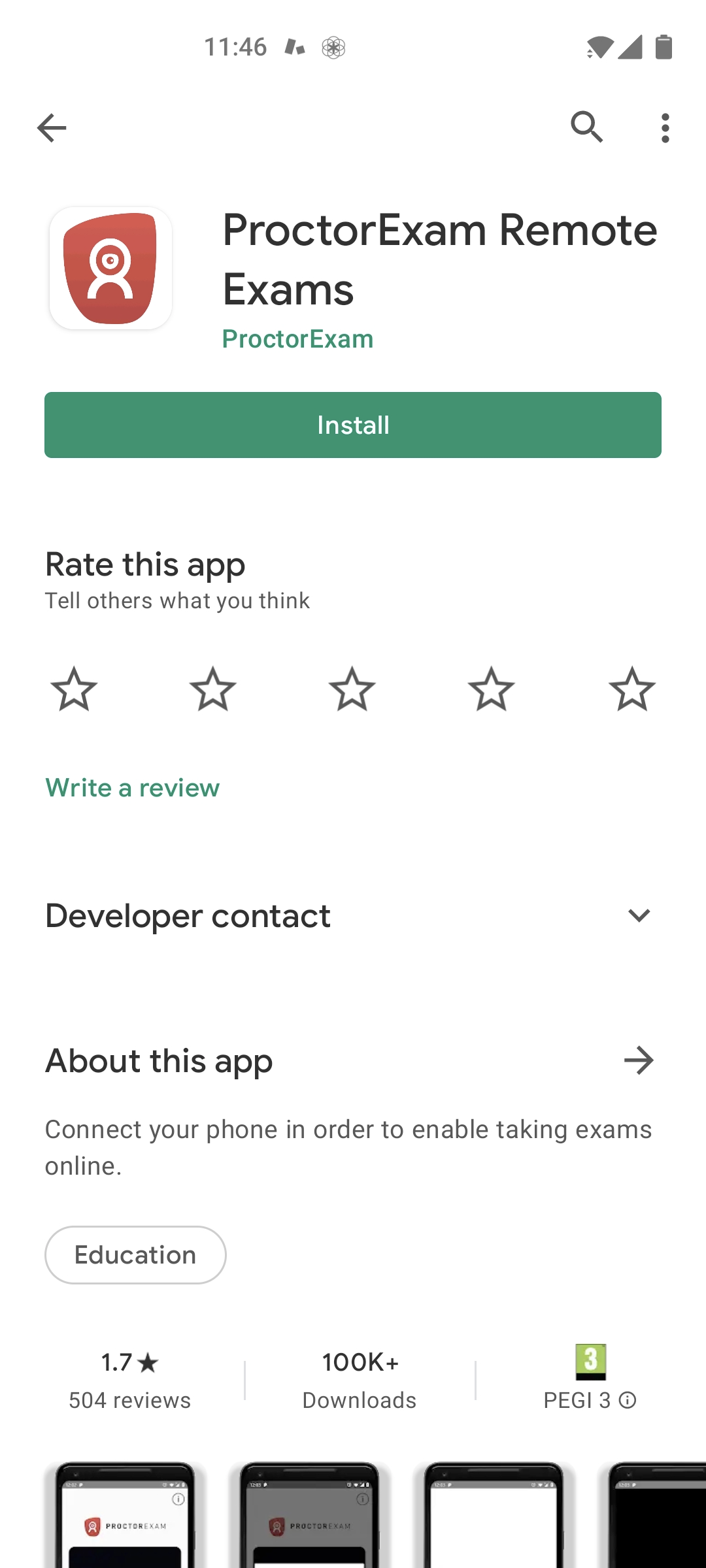Expand the Developer contact section
Screen dimensions: 706x1568
(639, 915)
